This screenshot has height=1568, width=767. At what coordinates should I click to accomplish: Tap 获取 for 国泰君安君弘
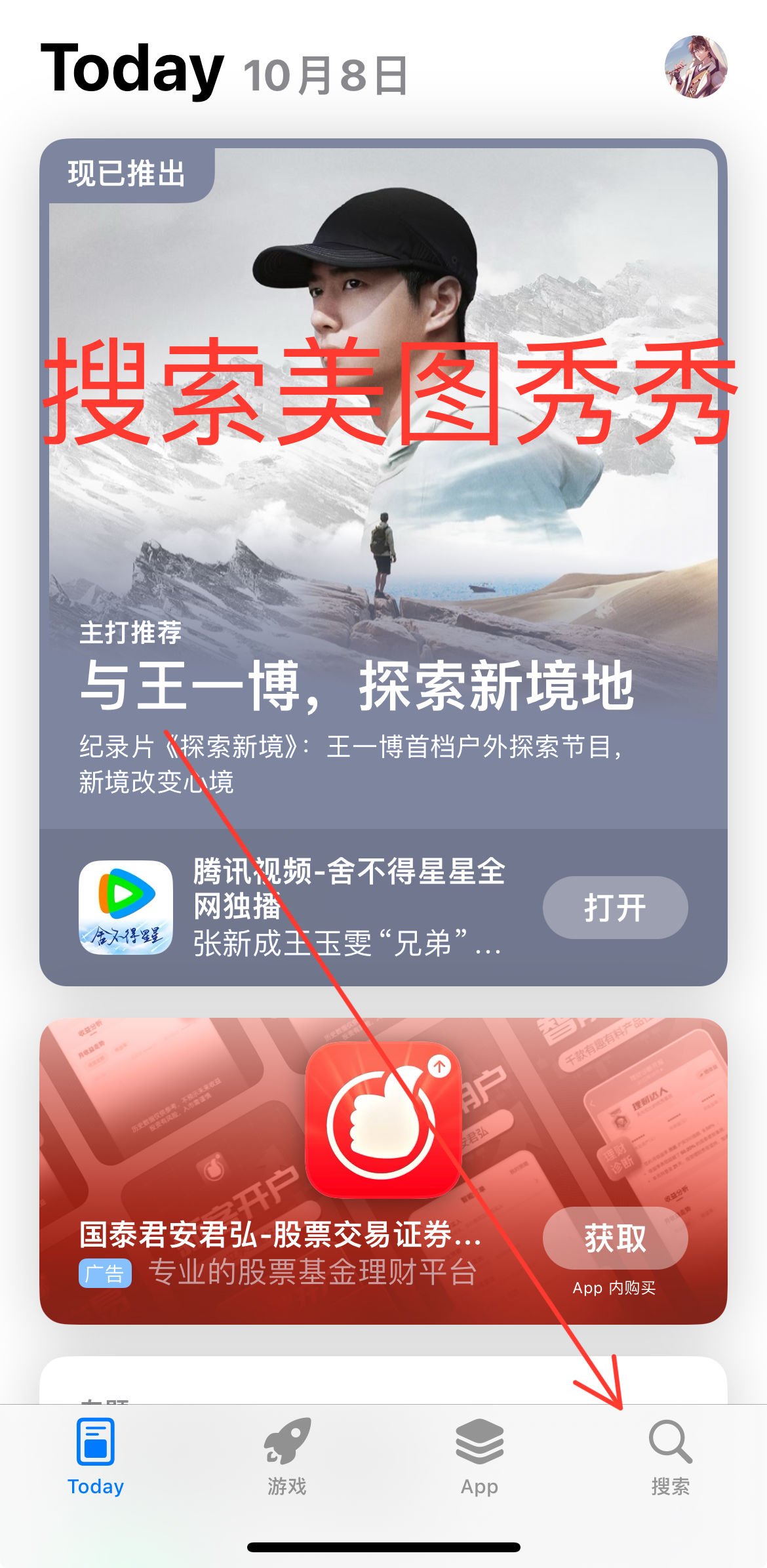[615, 1238]
